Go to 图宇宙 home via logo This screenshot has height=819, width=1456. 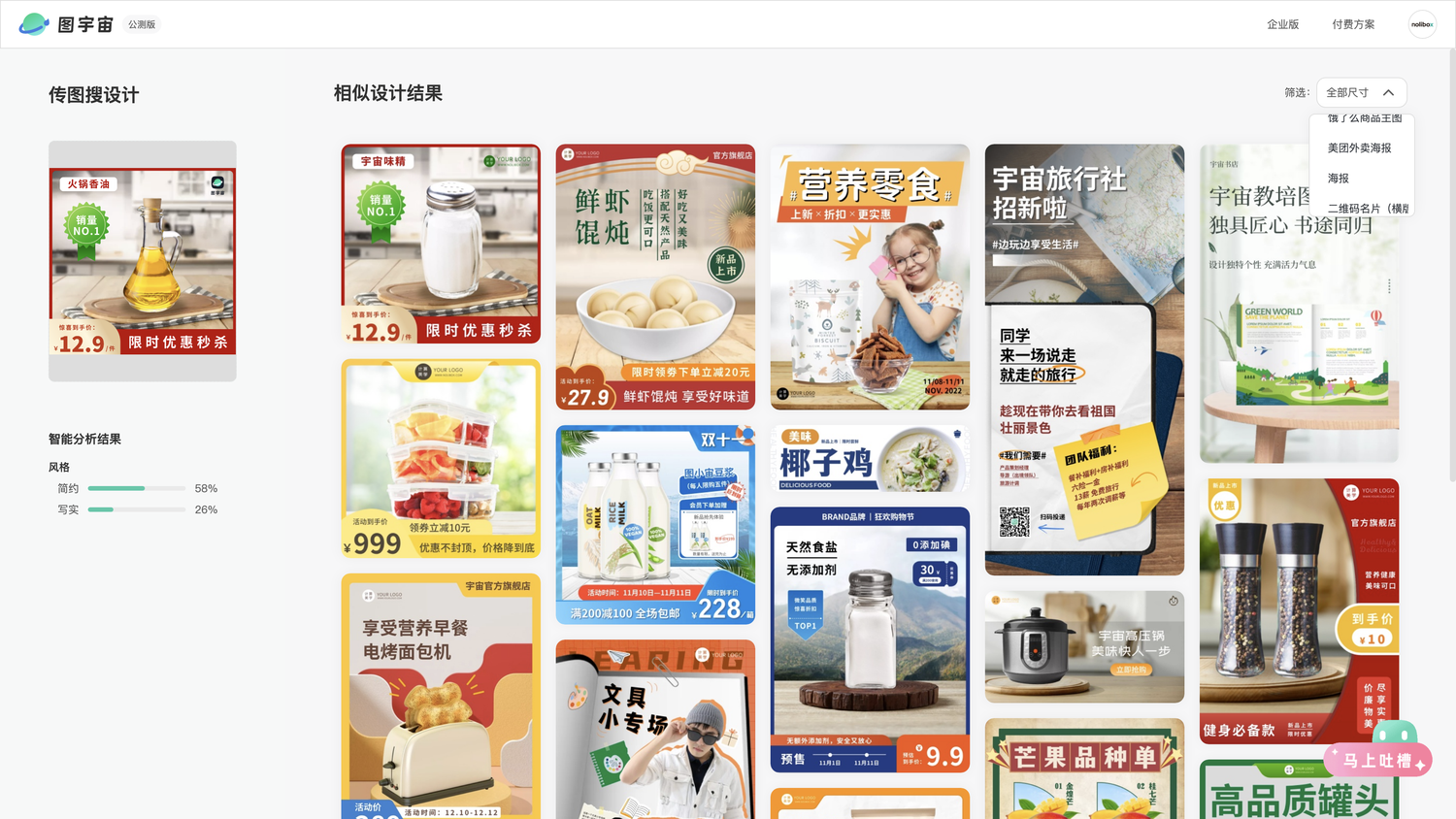point(66,24)
